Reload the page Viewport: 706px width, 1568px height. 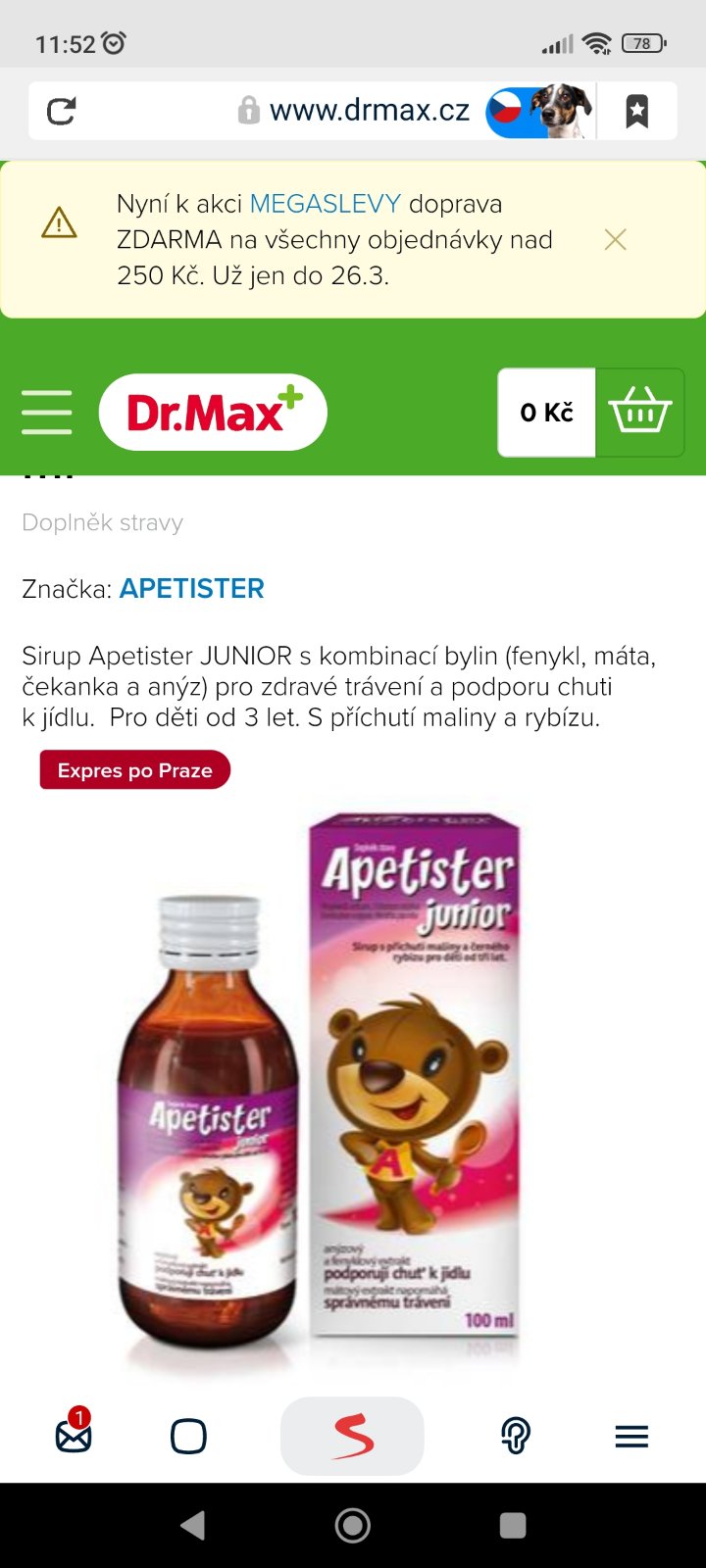[62, 112]
